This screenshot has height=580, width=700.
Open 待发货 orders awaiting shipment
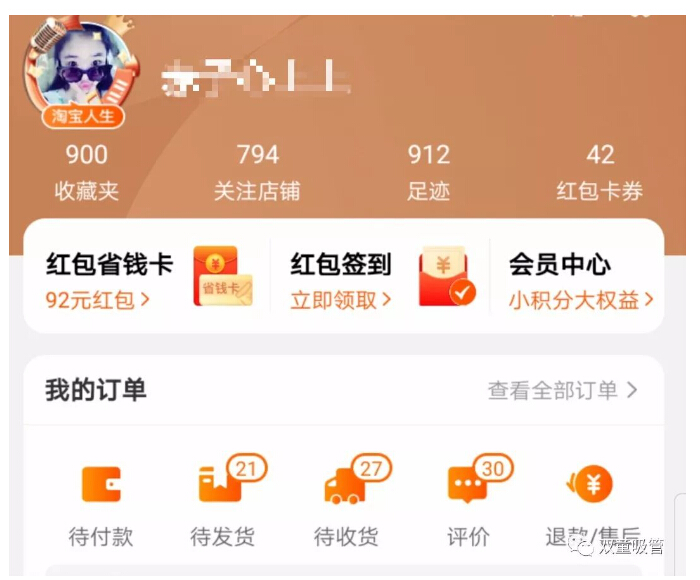click(222, 505)
